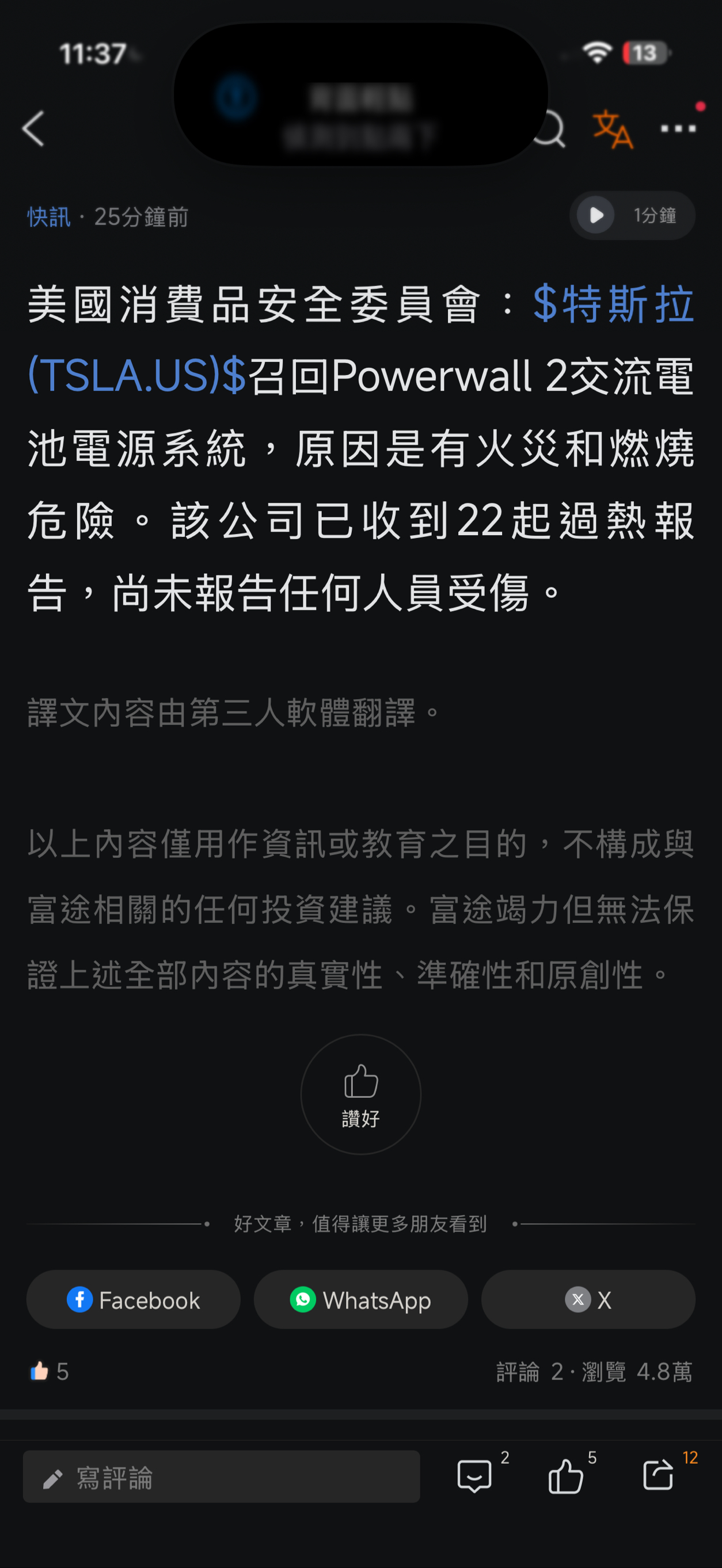Screen dimensions: 722x1568
Task: Open the comments icon showing 2
Action: tap(475, 1475)
